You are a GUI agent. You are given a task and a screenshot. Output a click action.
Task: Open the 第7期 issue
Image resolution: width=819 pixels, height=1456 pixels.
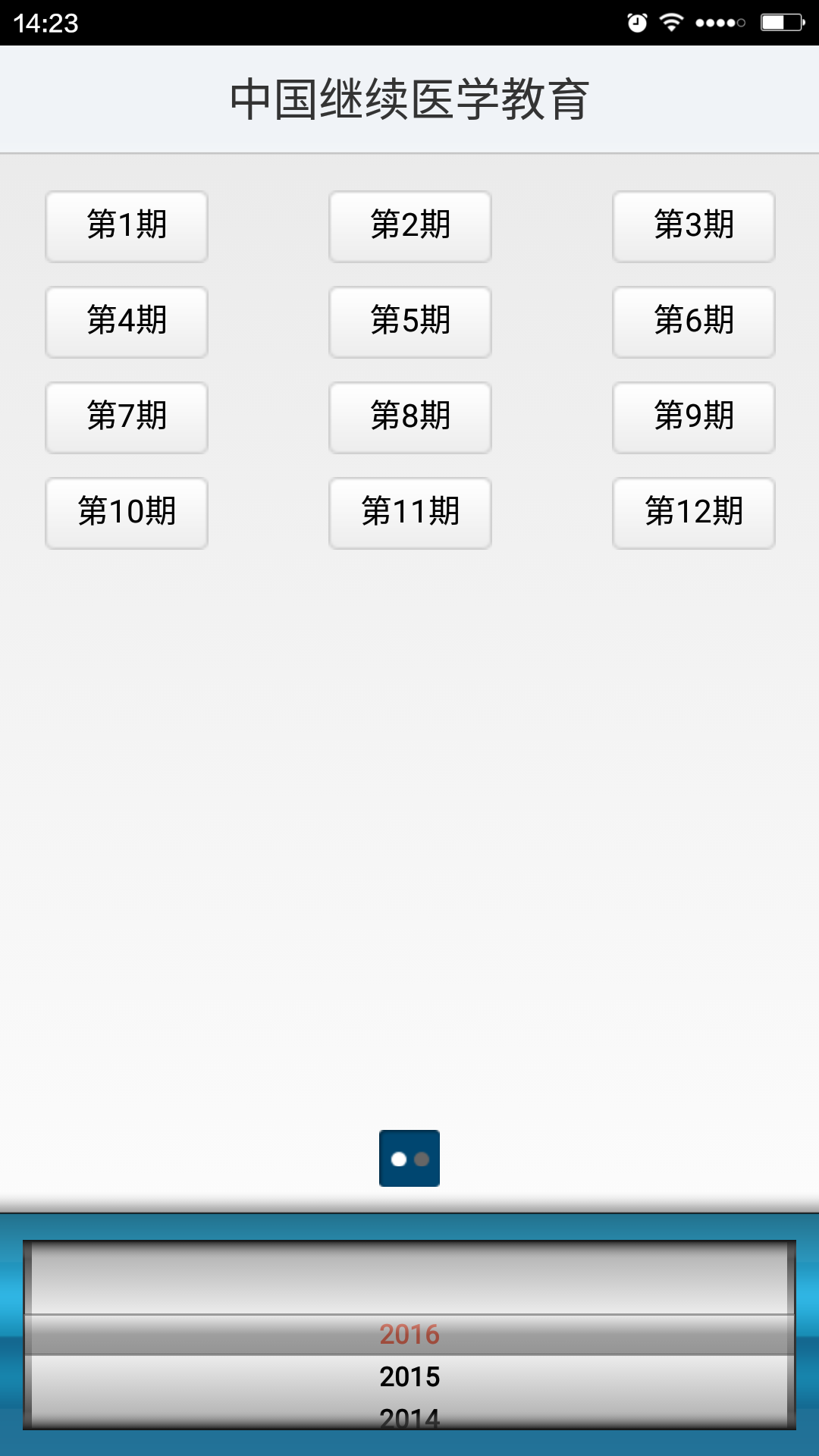127,417
